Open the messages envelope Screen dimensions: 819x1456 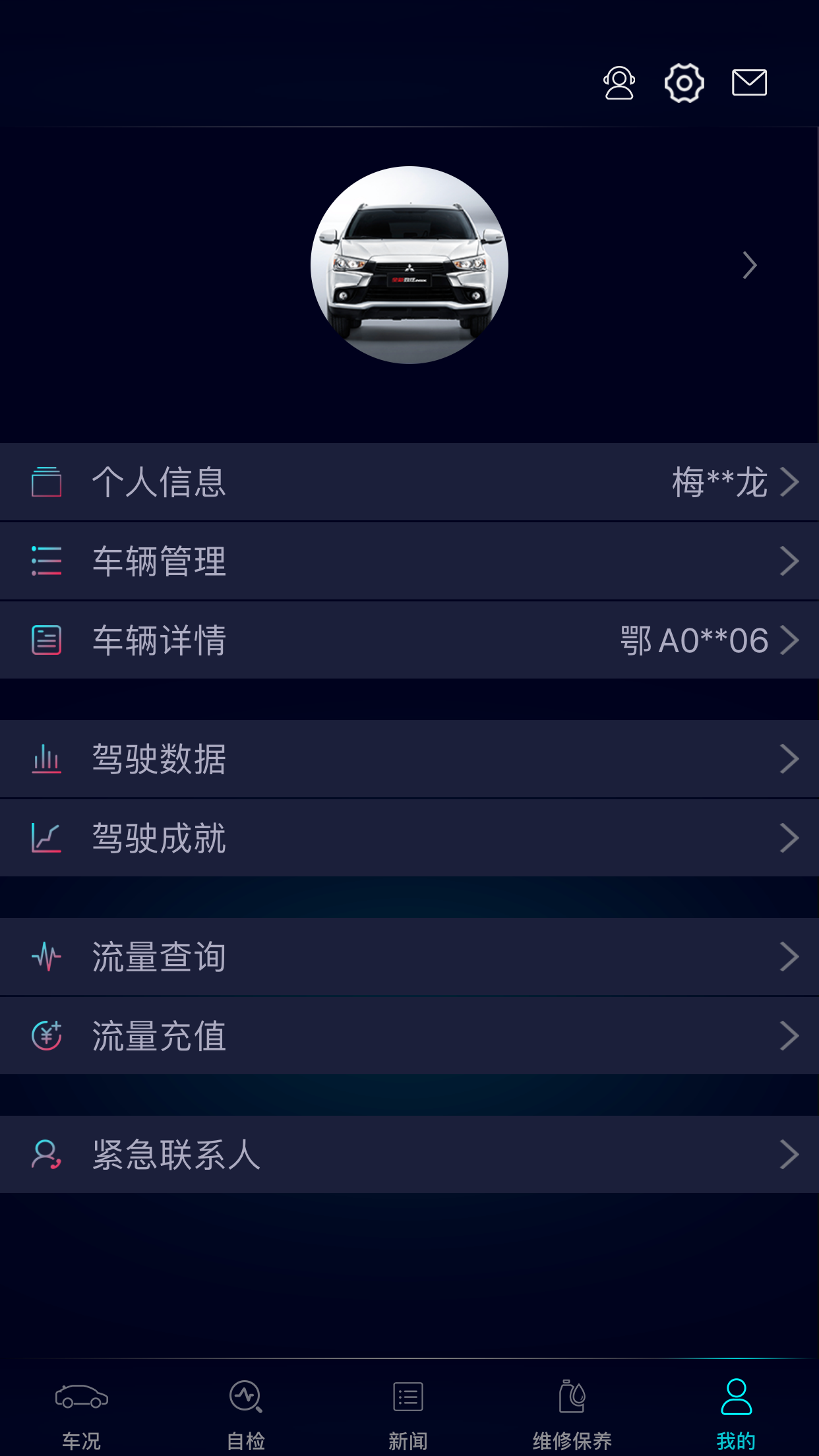click(x=749, y=83)
